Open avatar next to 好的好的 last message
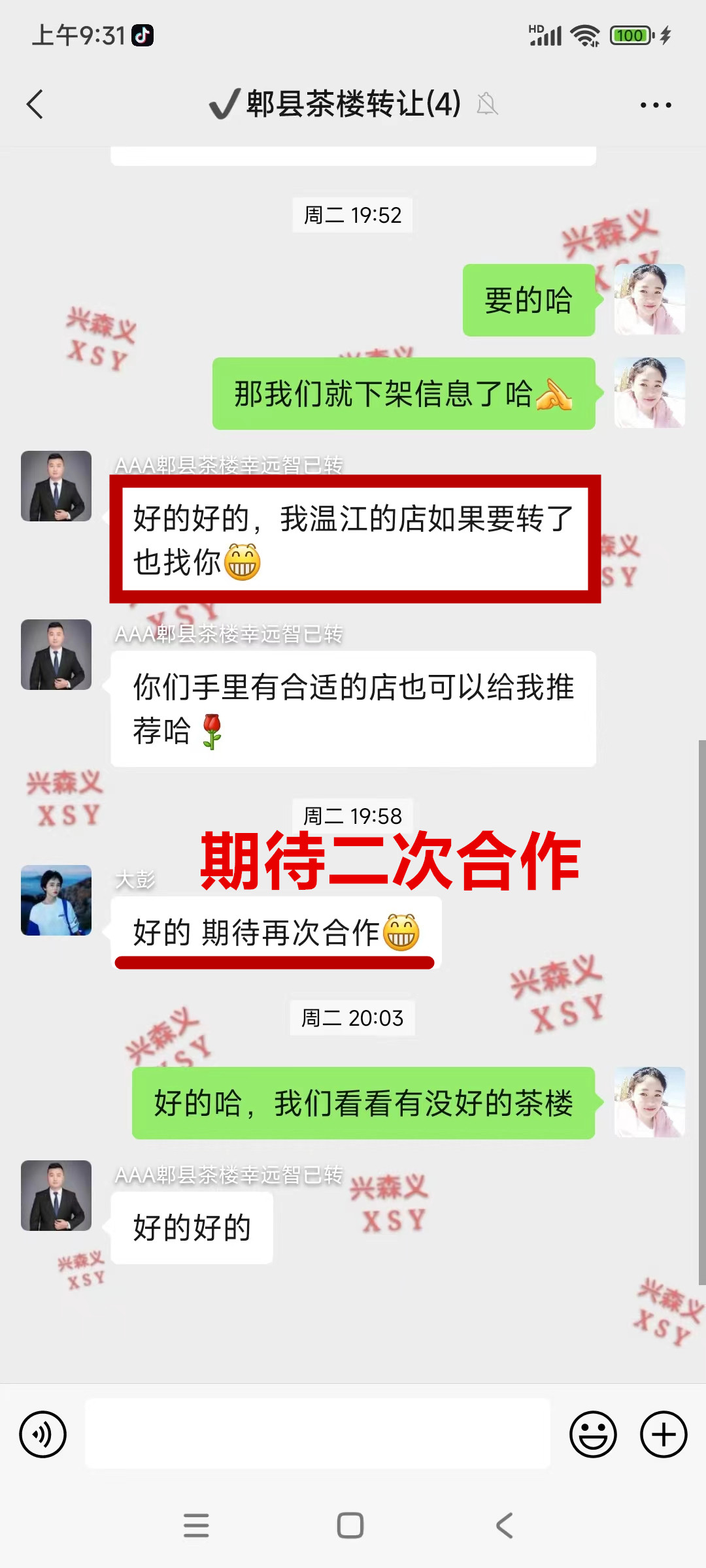Image resolution: width=706 pixels, height=1568 pixels. 56,1196
